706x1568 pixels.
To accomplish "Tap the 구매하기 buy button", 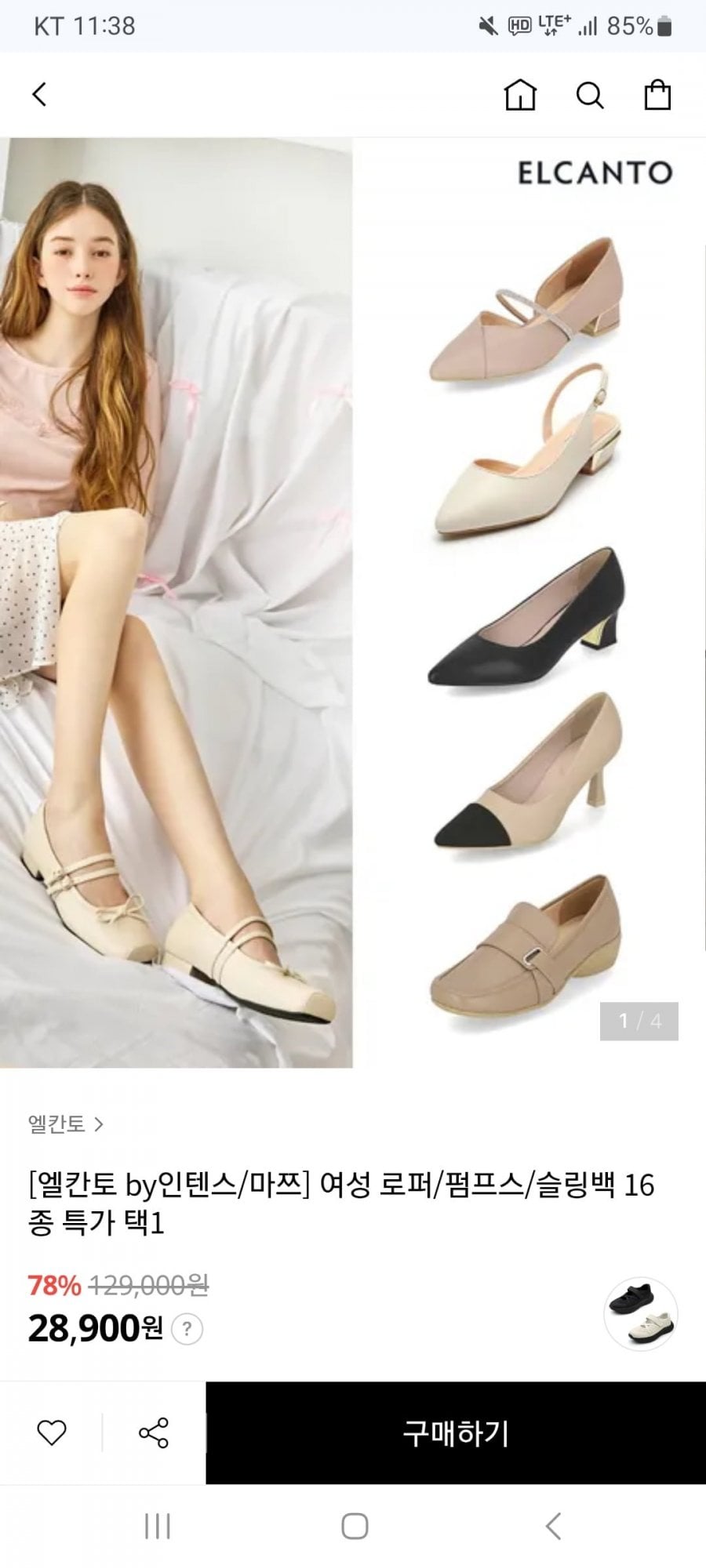I will tap(456, 1433).
